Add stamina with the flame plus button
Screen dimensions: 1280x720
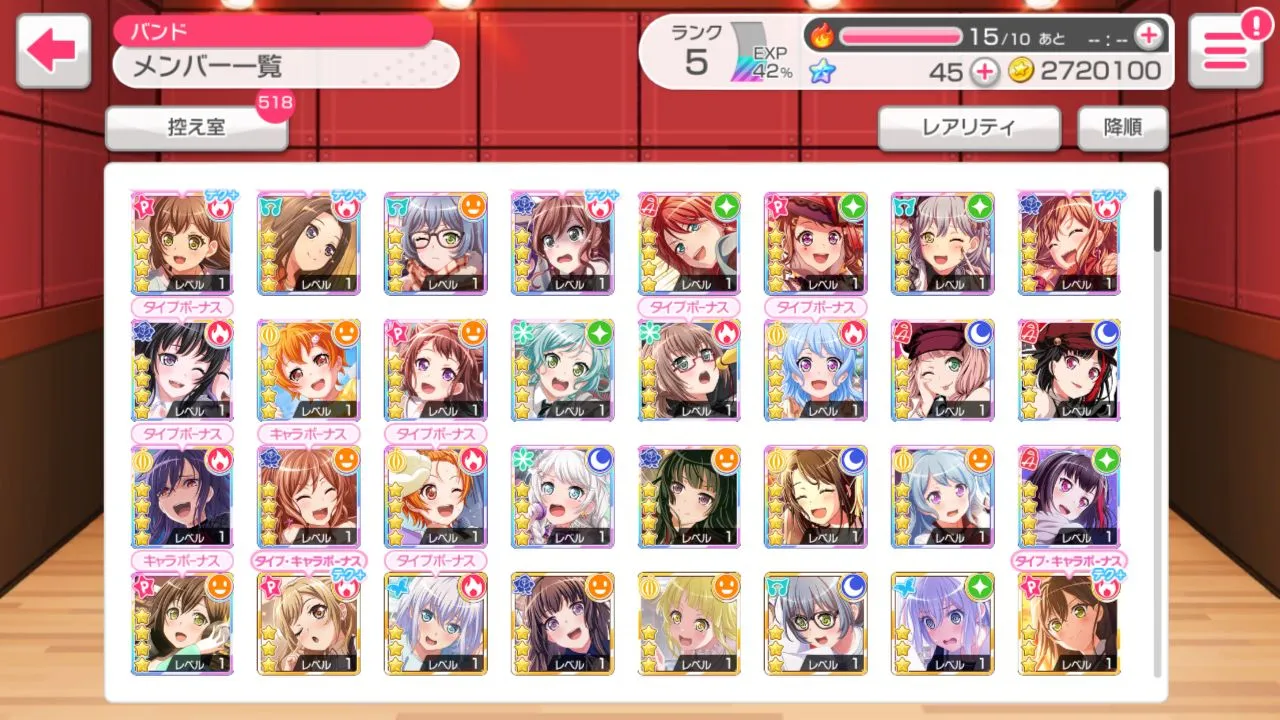coord(1150,36)
